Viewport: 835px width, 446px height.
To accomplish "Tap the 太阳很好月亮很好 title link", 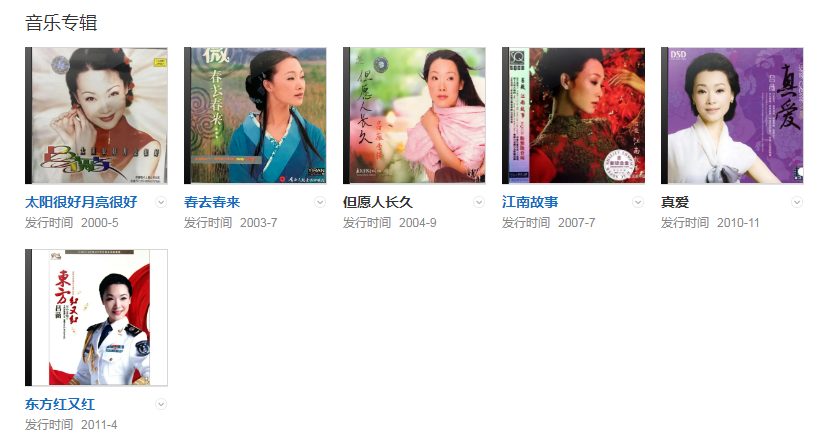I will 87,202.
